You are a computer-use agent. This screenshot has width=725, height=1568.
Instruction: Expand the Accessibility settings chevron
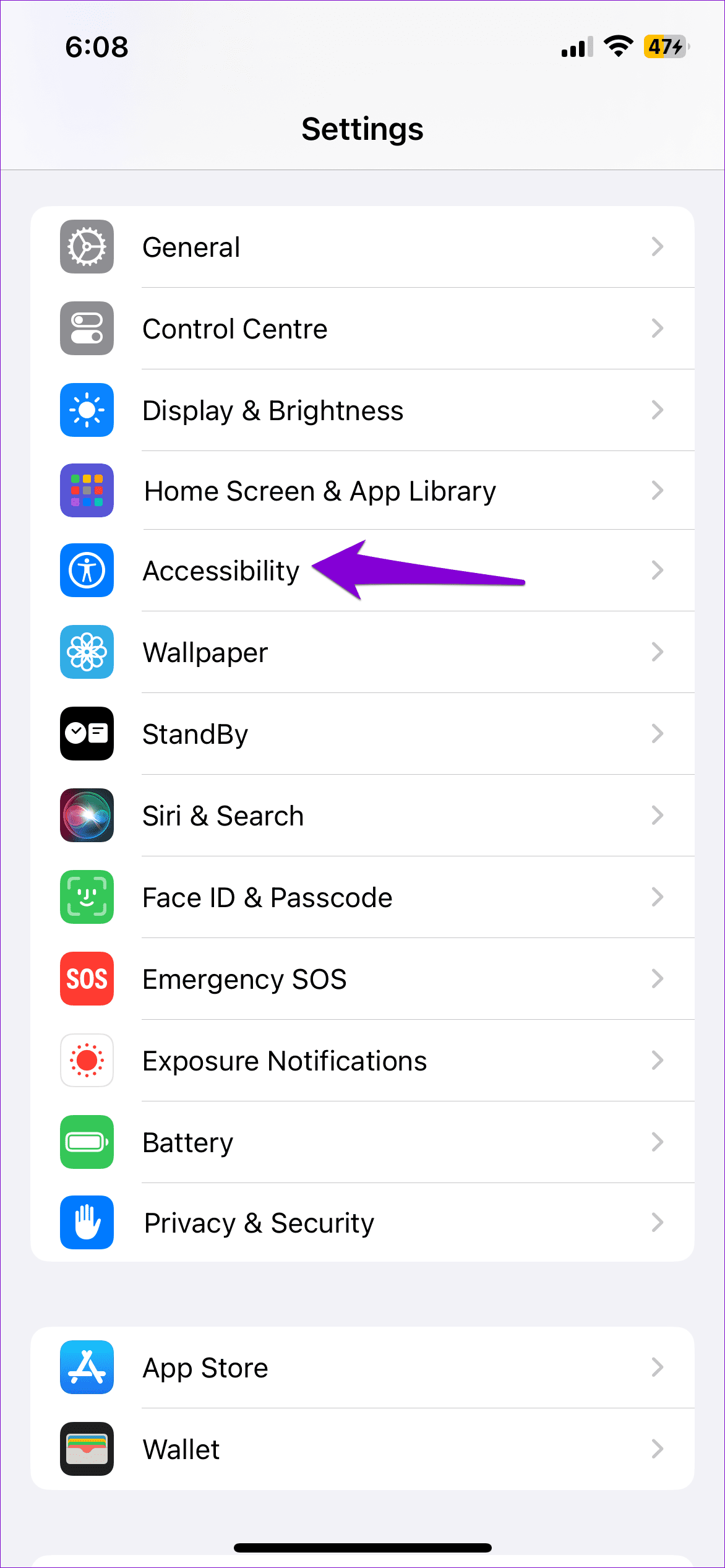pyautogui.click(x=658, y=571)
